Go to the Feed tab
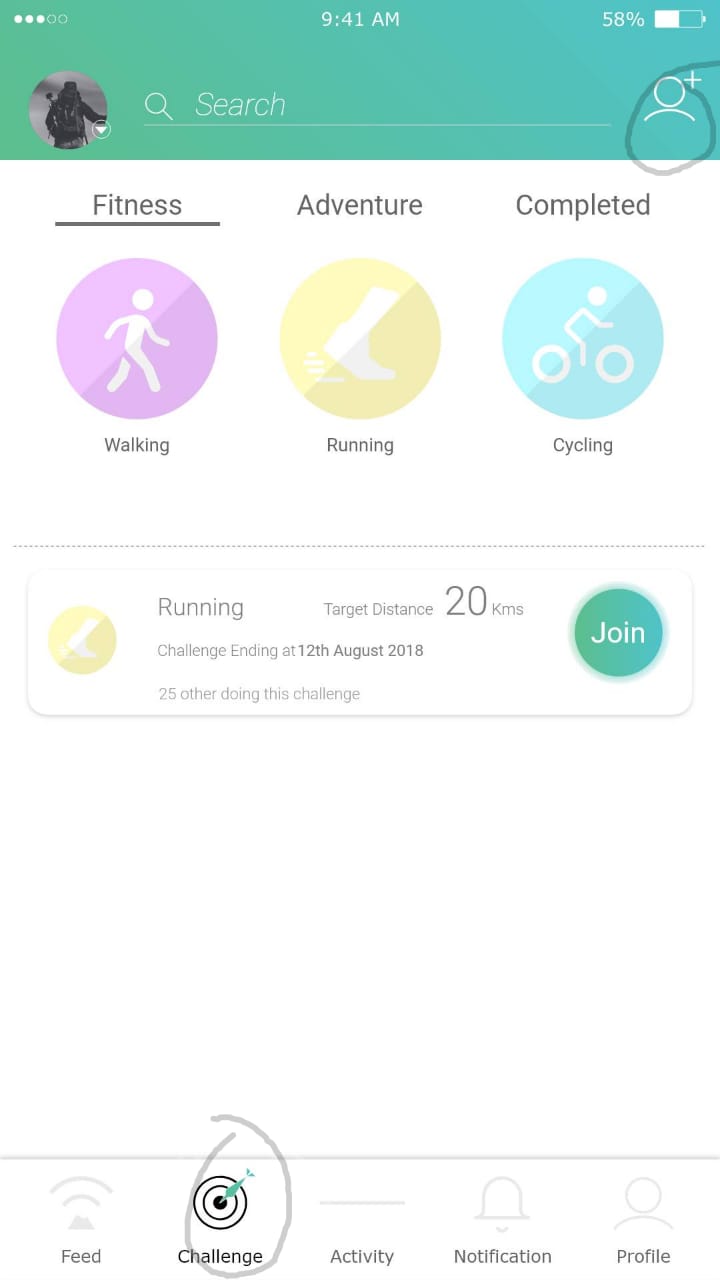Image resolution: width=720 pixels, height=1280 pixels. (81, 1220)
